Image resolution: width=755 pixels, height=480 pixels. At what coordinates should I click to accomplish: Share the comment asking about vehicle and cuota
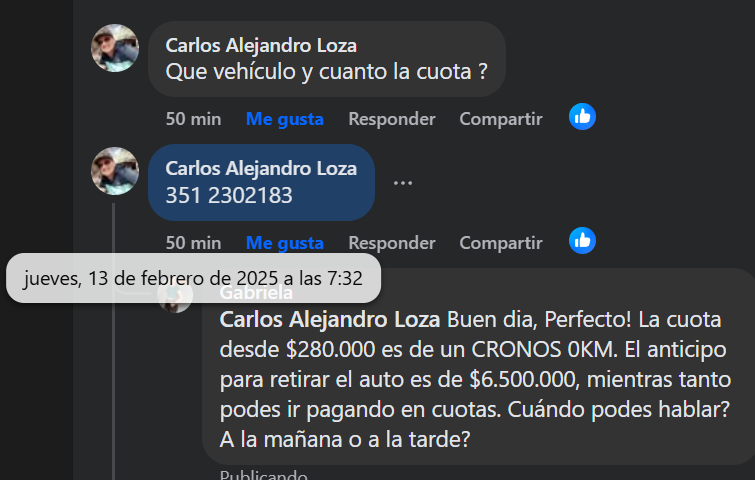point(500,119)
